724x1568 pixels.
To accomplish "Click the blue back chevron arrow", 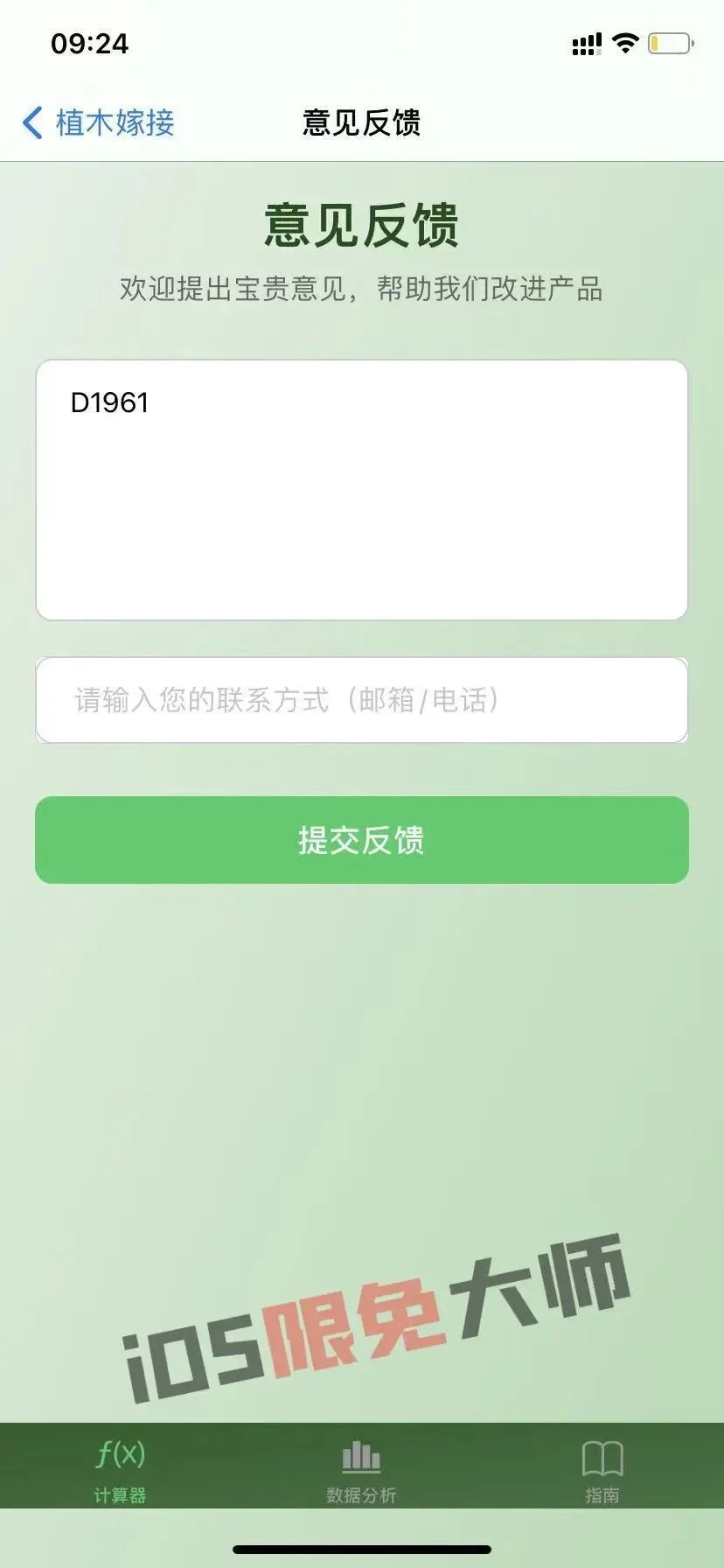I will (31, 122).
